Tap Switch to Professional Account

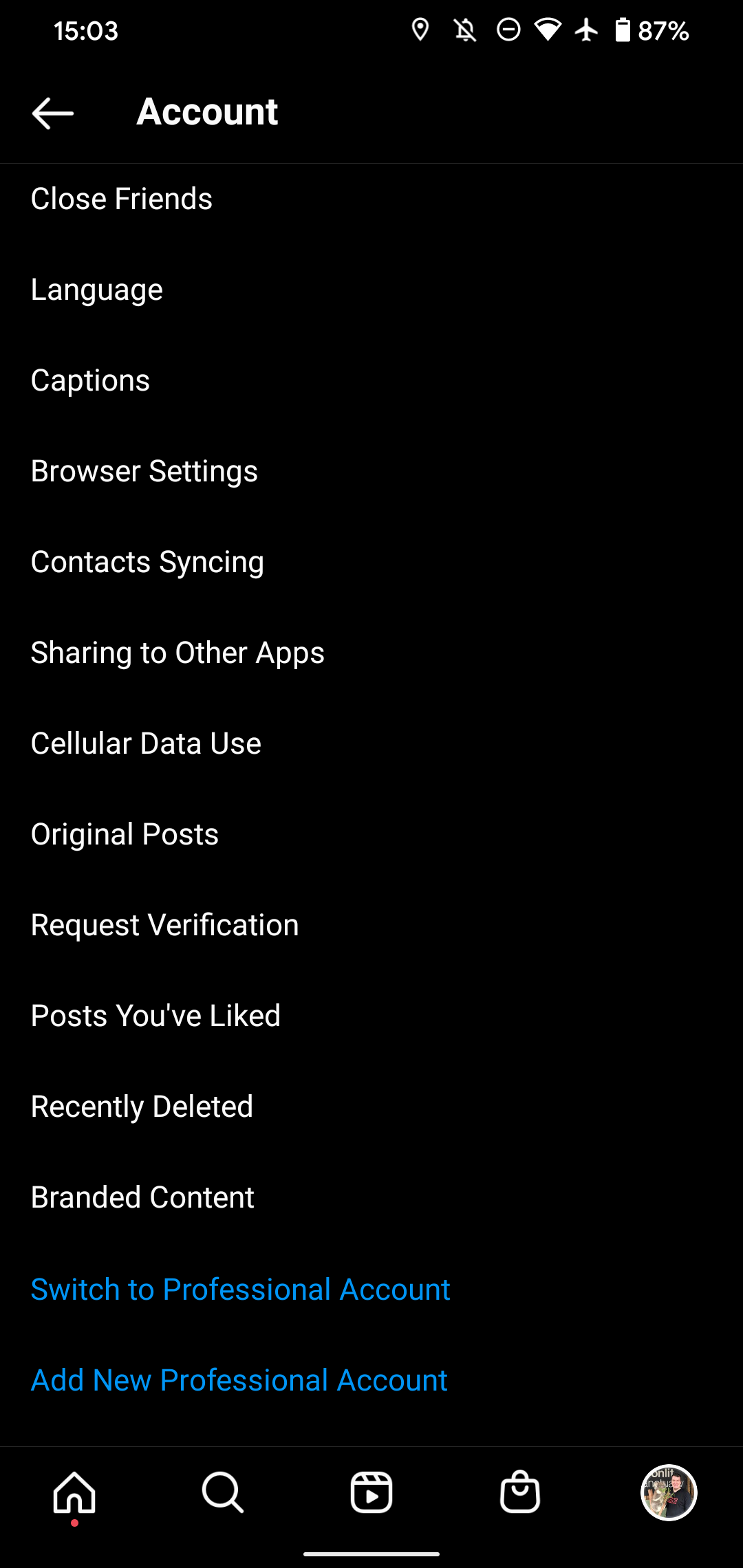pyautogui.click(x=240, y=1289)
